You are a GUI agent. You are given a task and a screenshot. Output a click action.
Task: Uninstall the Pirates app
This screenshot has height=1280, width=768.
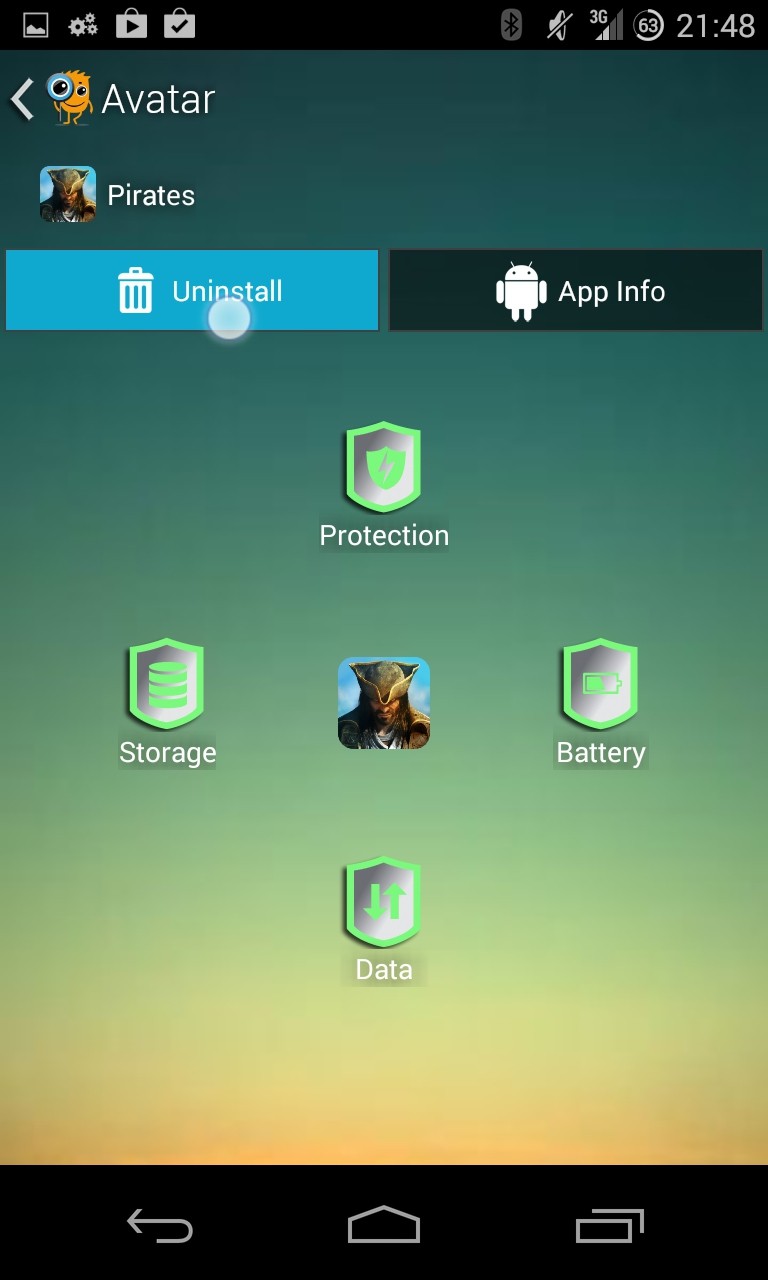tap(192, 291)
